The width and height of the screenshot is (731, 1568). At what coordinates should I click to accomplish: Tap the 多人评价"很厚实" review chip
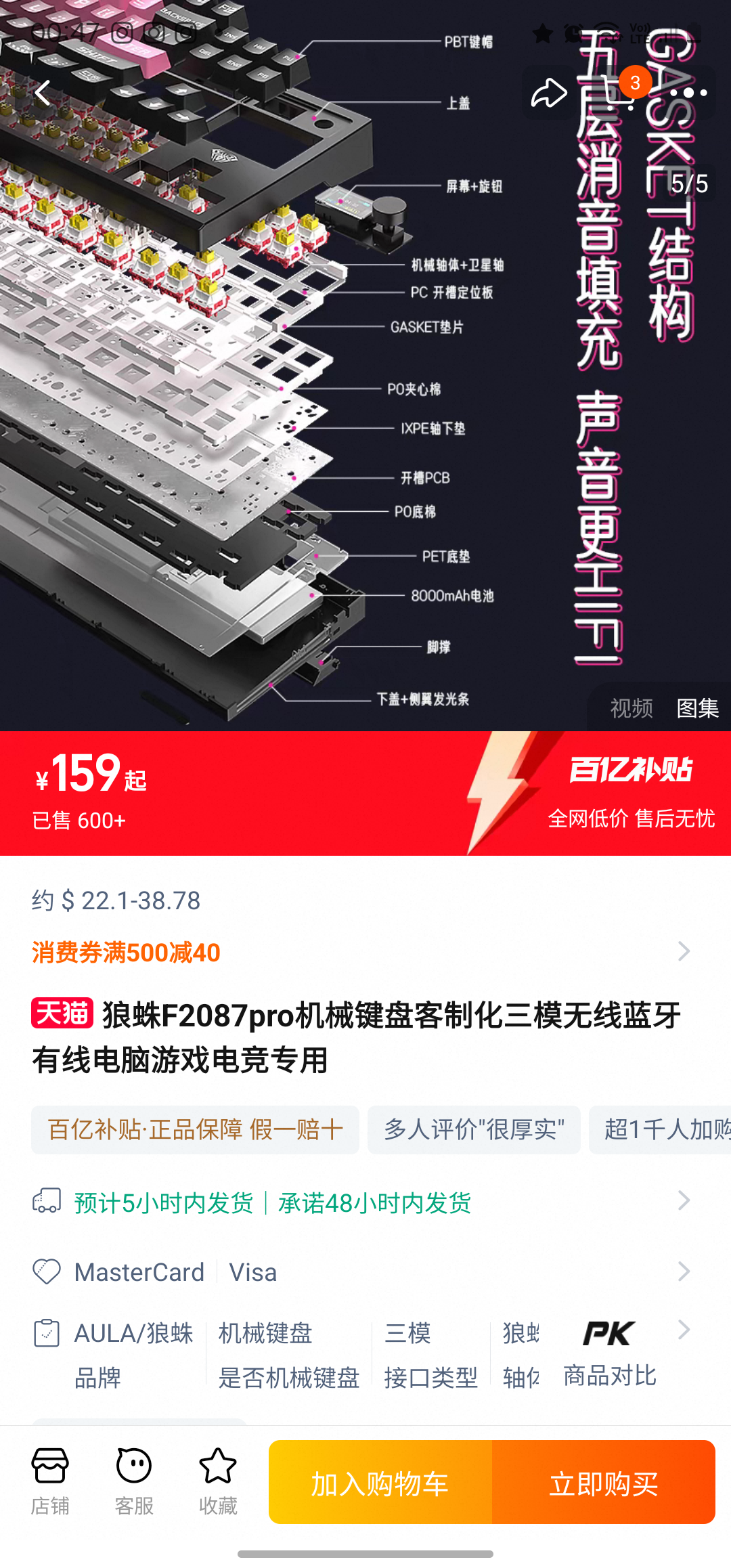(x=474, y=1129)
